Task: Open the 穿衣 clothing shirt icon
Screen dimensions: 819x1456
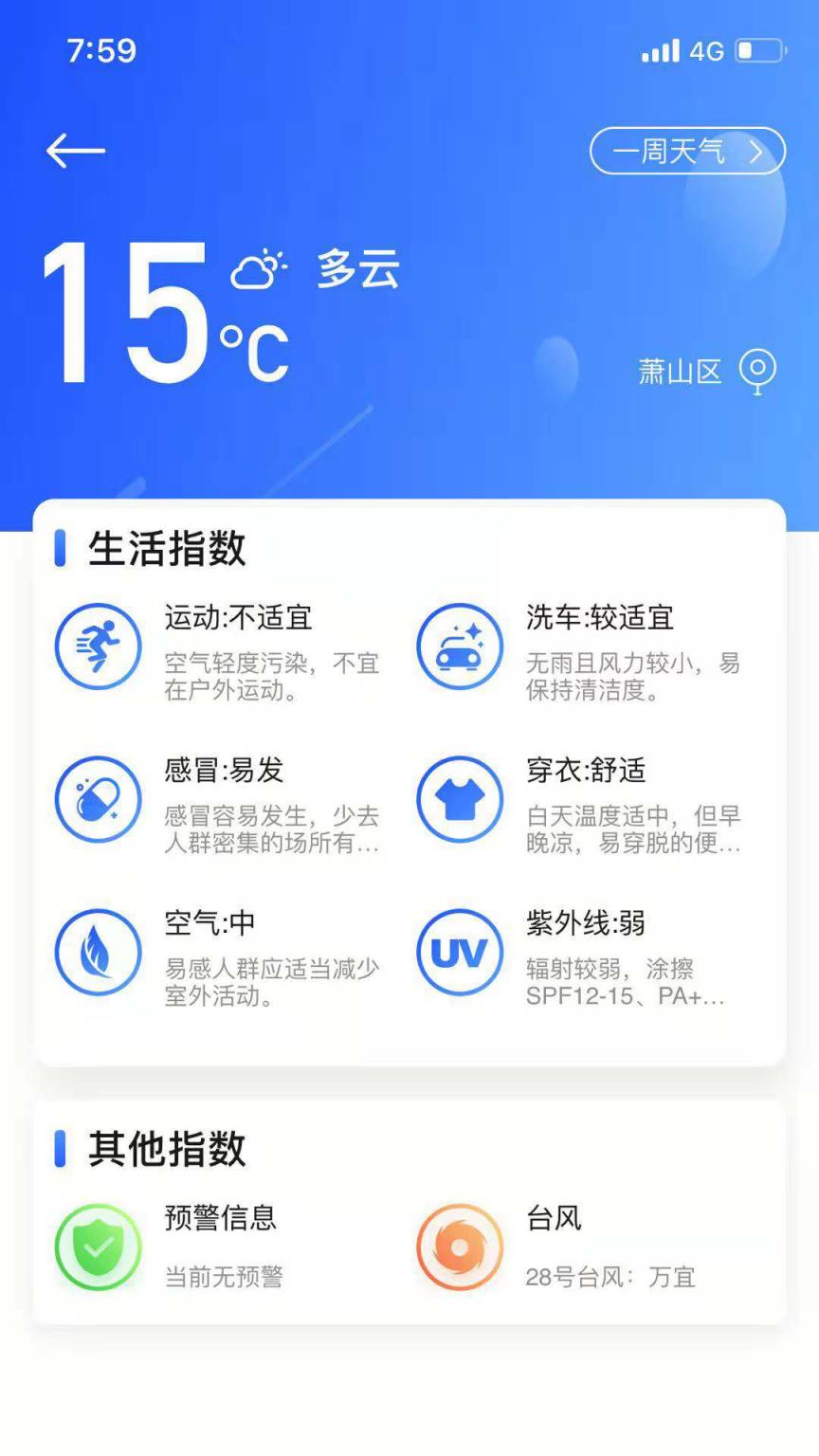Action: [460, 799]
